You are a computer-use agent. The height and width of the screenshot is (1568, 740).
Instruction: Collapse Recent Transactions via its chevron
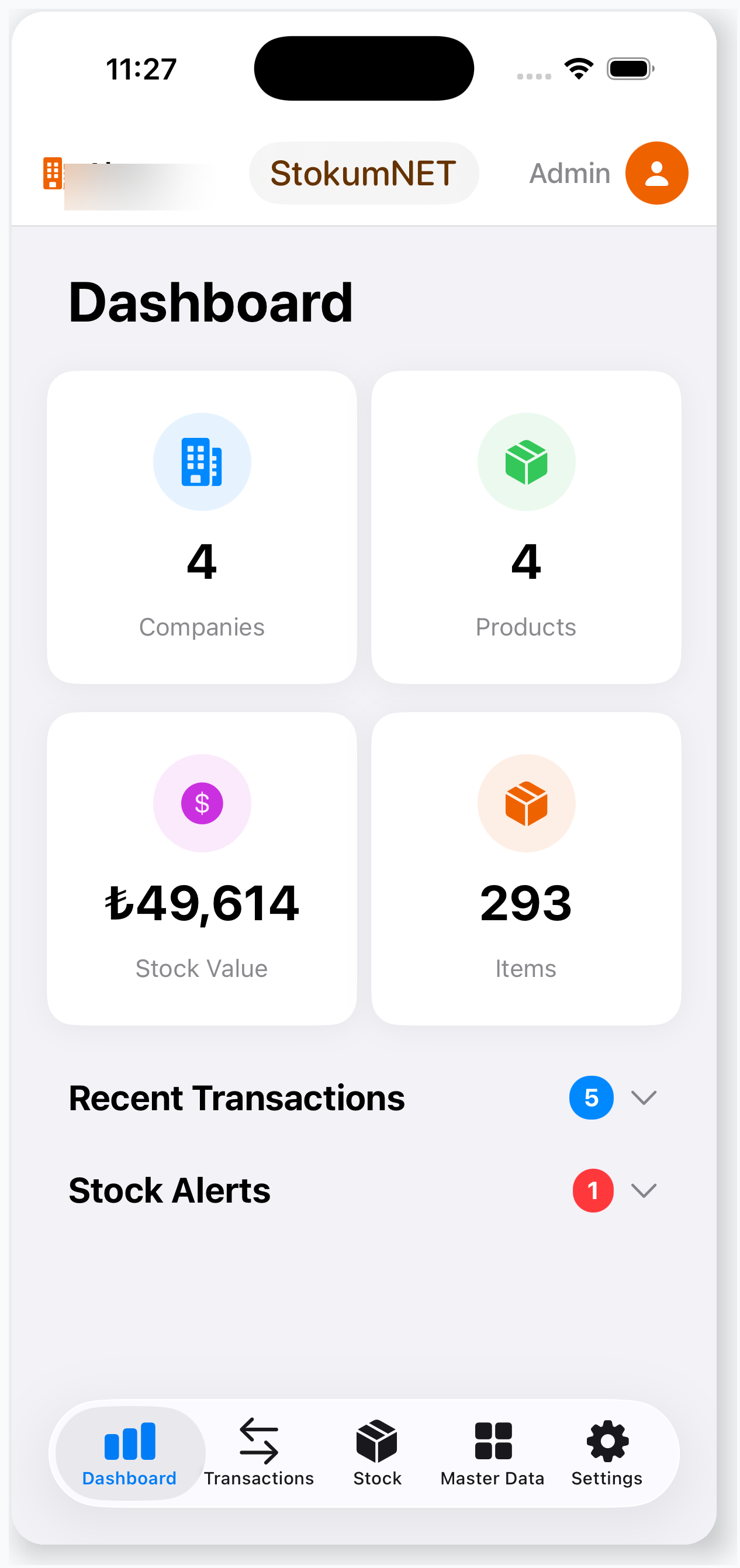[x=645, y=1097]
